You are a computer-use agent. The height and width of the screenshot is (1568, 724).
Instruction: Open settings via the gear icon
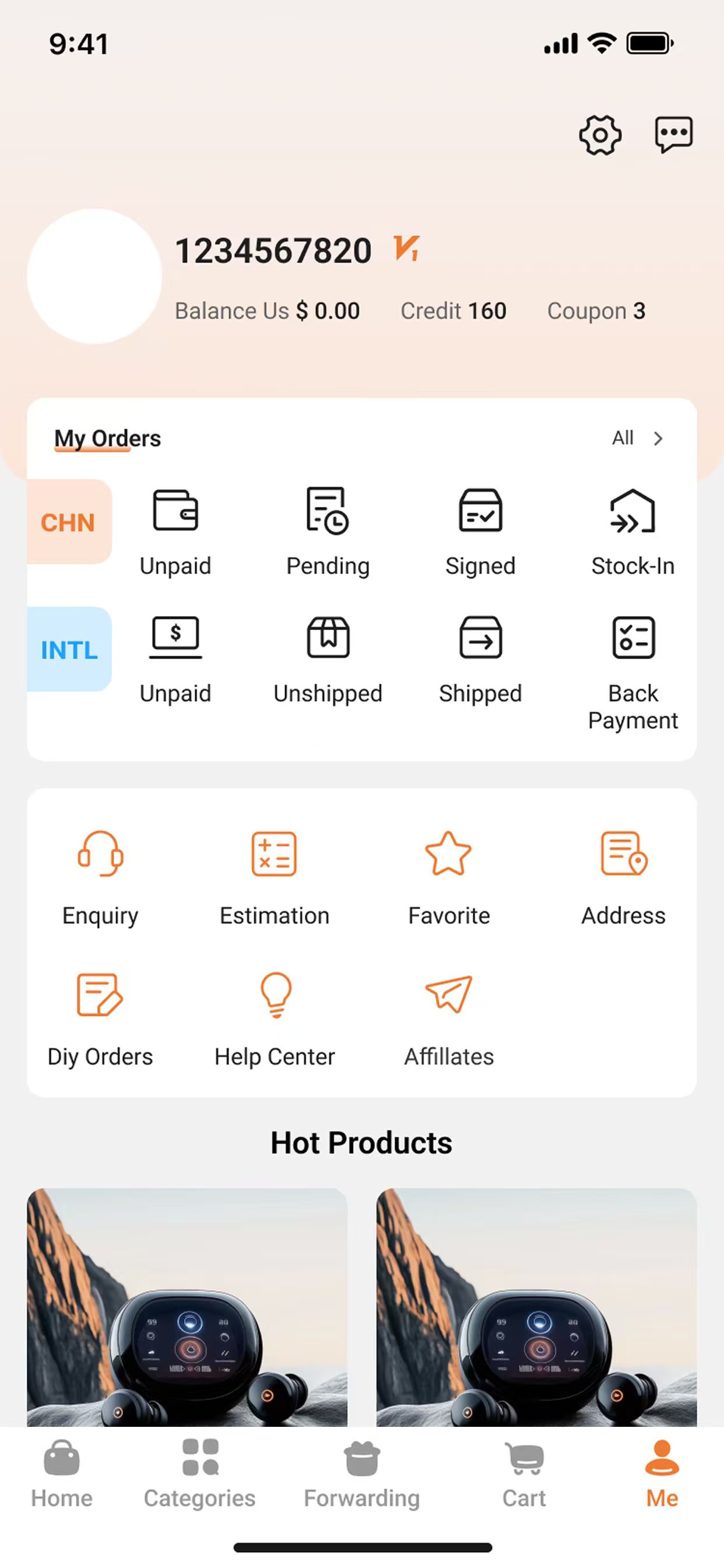coord(600,135)
